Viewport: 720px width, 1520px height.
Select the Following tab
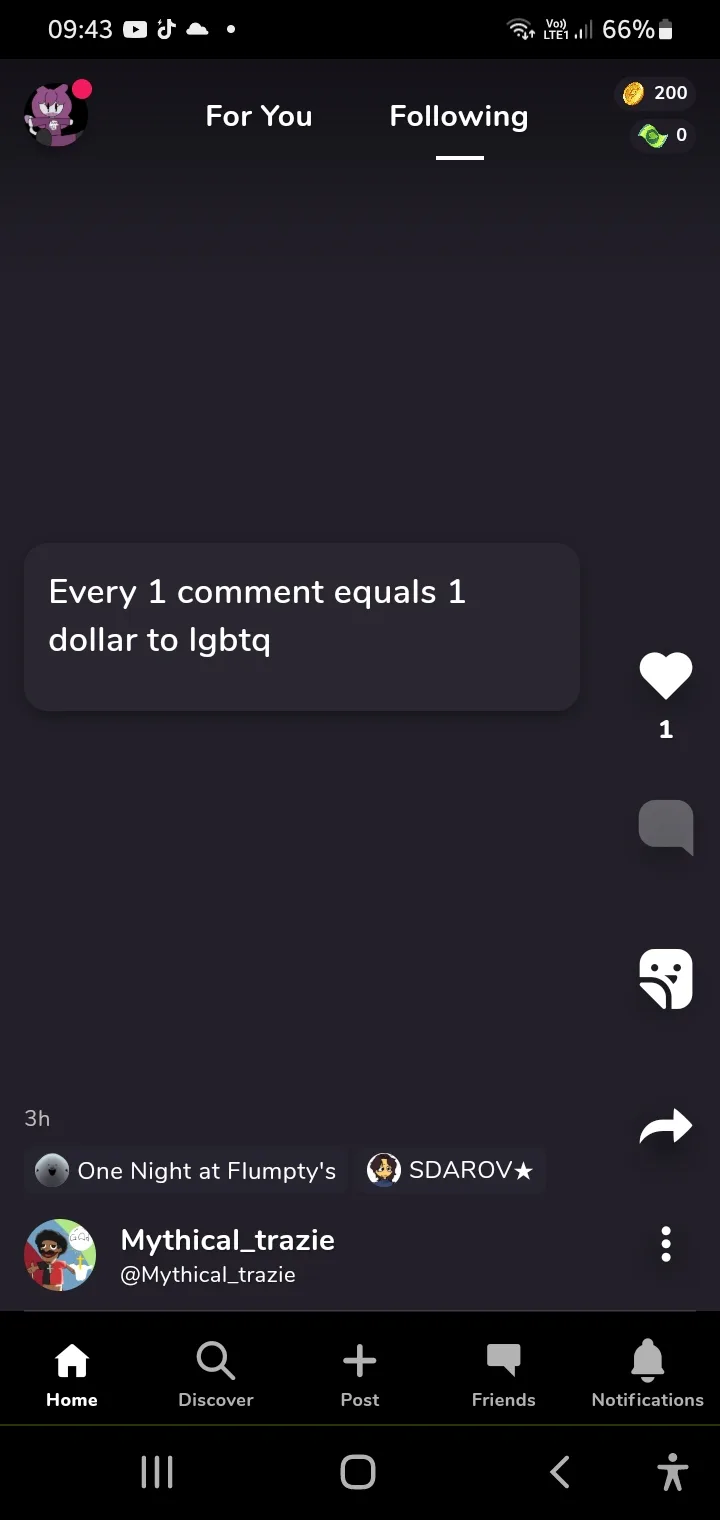pos(459,116)
